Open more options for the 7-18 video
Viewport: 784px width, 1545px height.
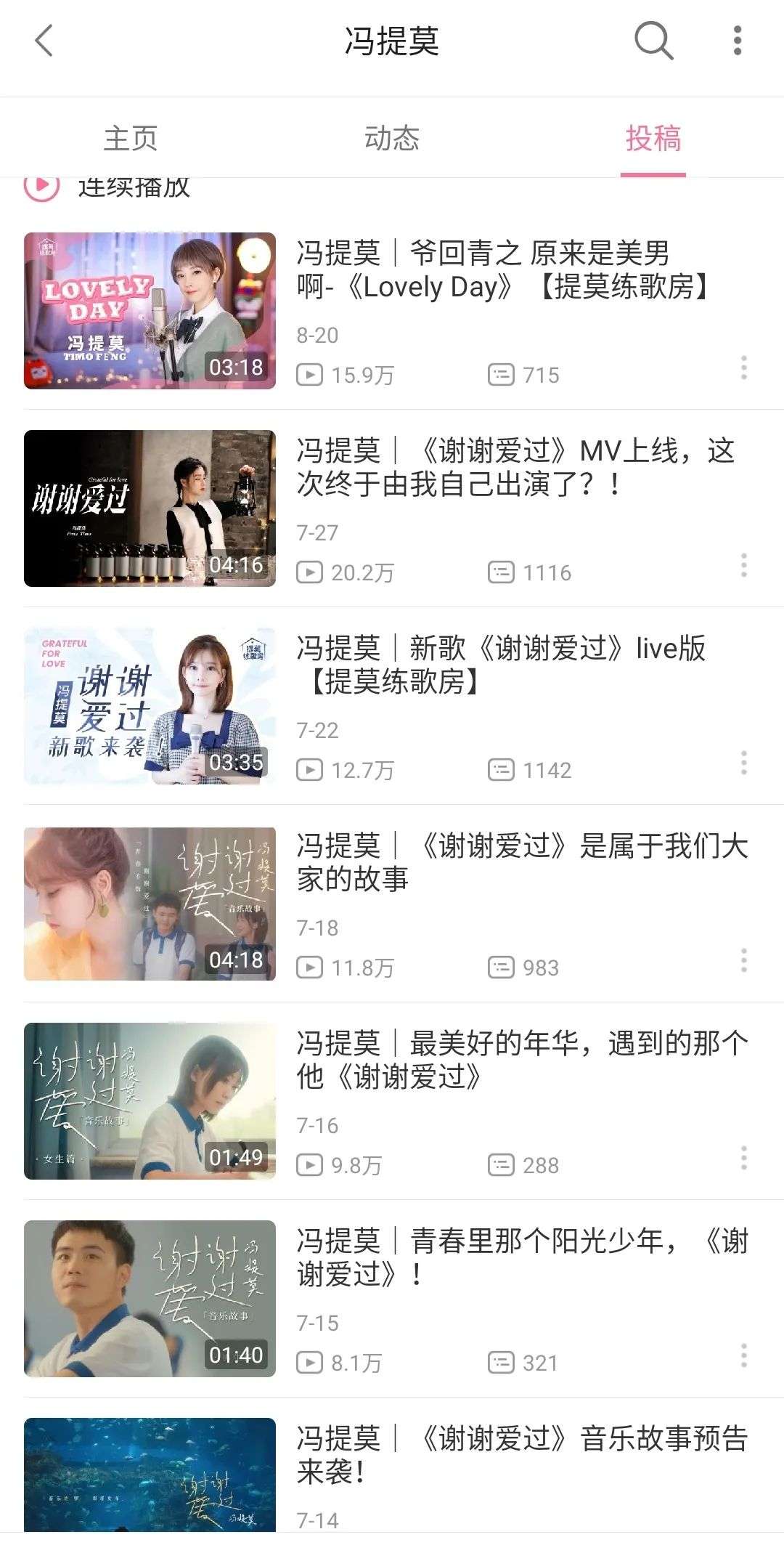point(743,961)
